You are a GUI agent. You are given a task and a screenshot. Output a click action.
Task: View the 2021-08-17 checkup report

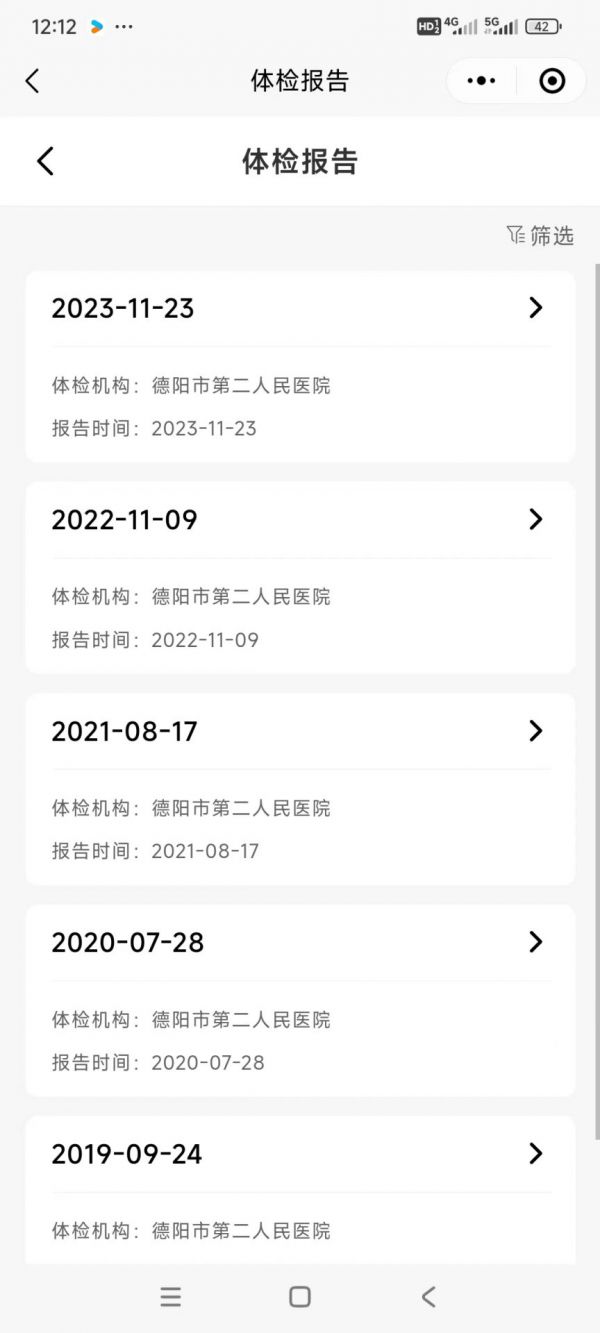pos(300,789)
